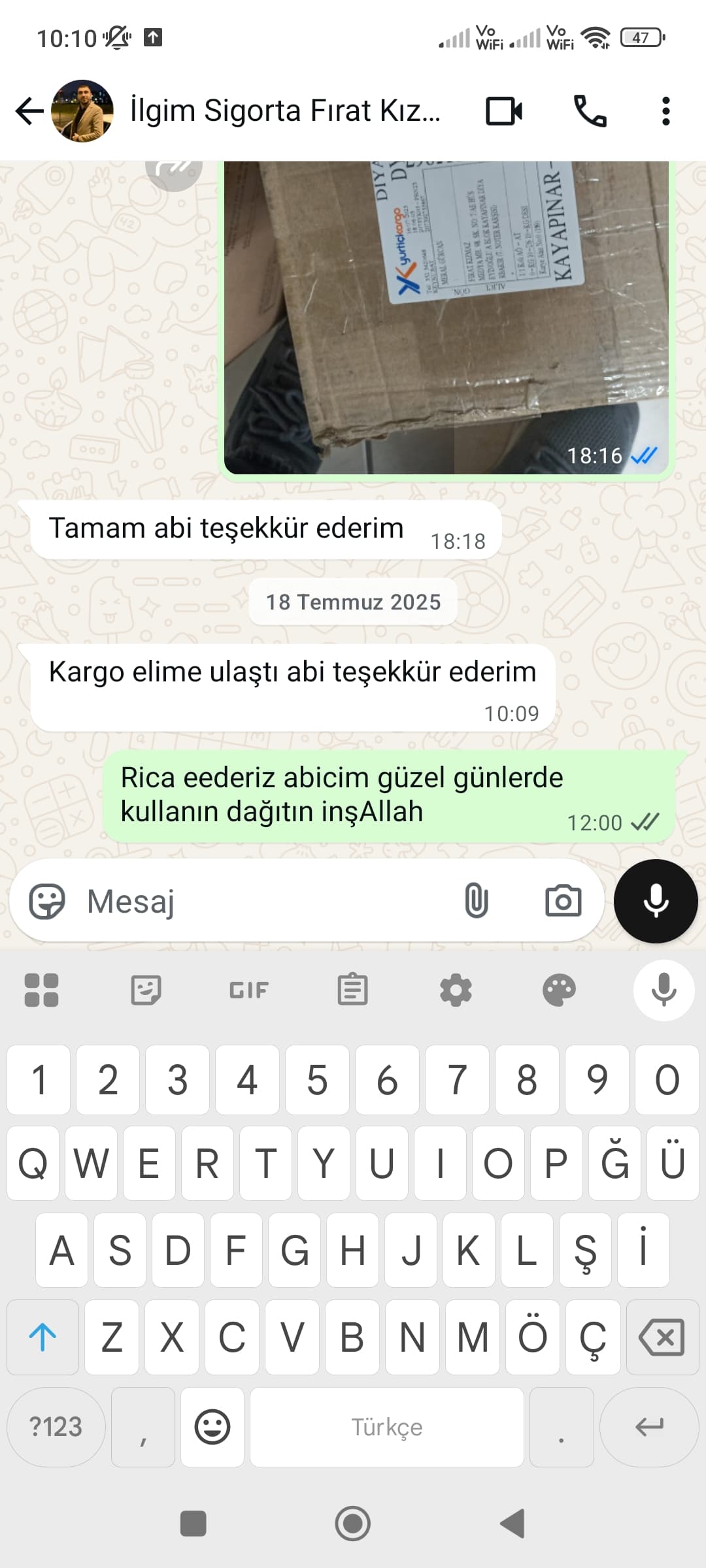Open emoji key on keyboard
This screenshot has width=706, height=1568.
[x=212, y=1426]
